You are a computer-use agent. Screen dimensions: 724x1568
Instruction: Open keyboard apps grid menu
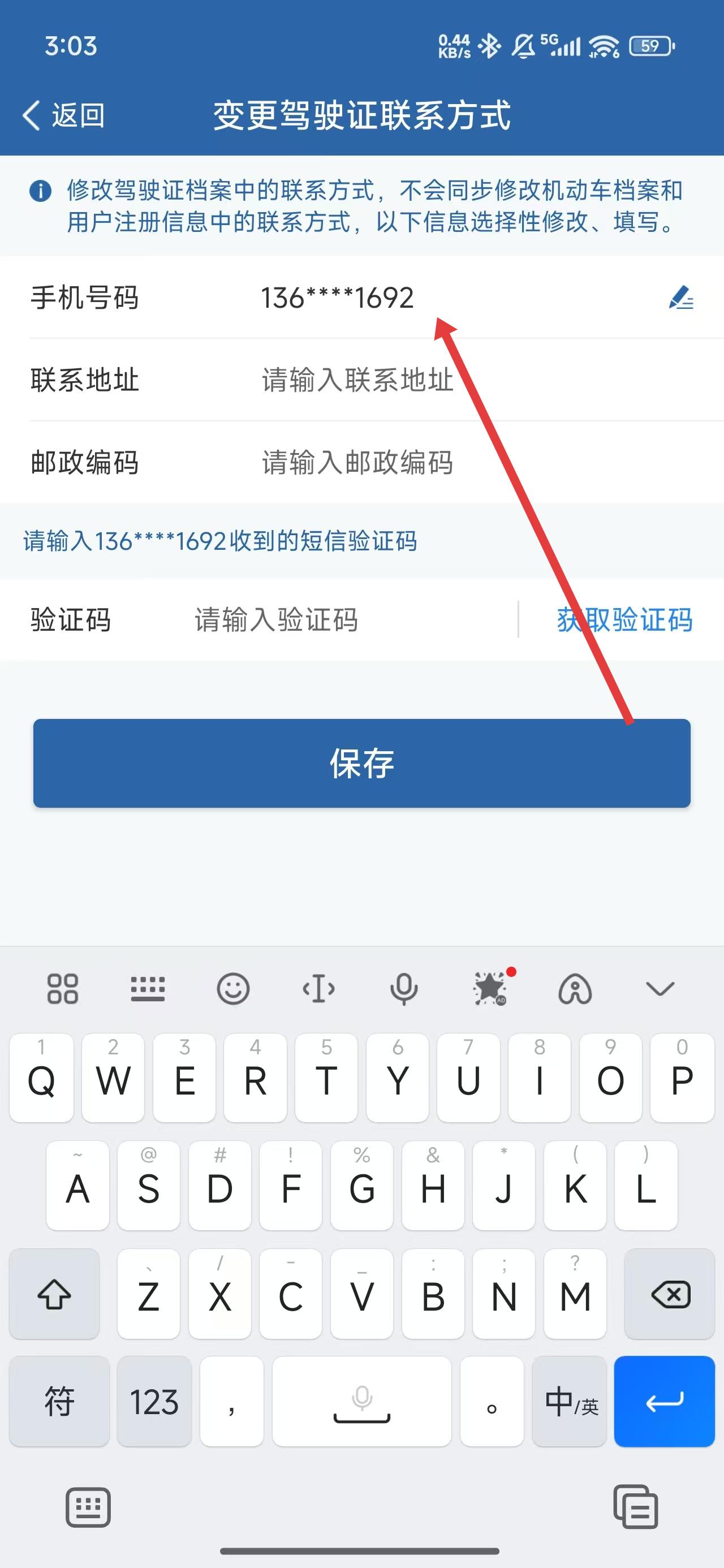point(63,989)
